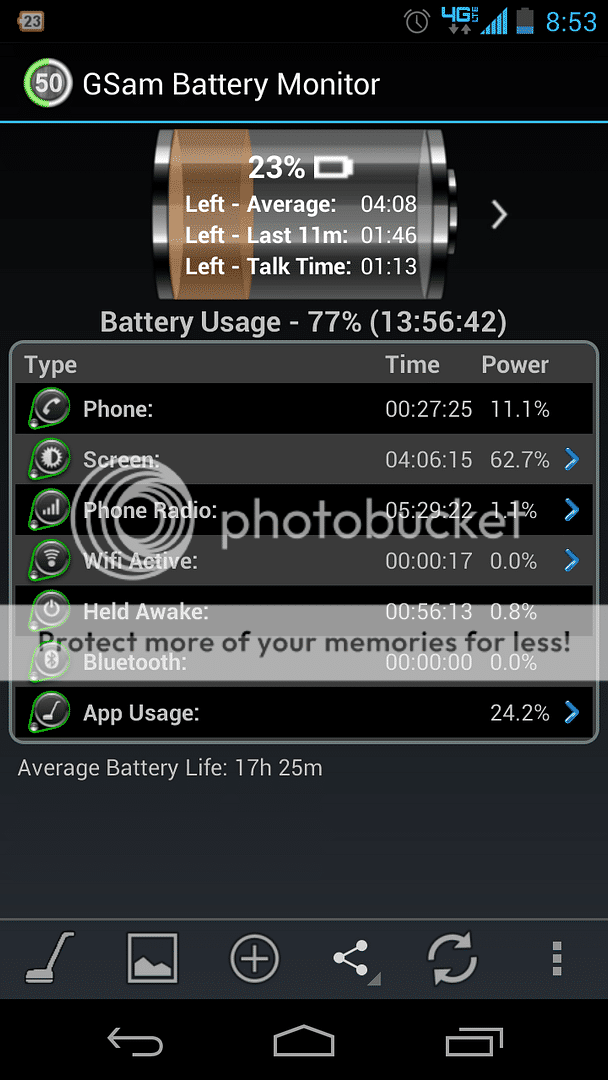Open the recent apps switcher
608x1080 pixels.
coord(473,1042)
